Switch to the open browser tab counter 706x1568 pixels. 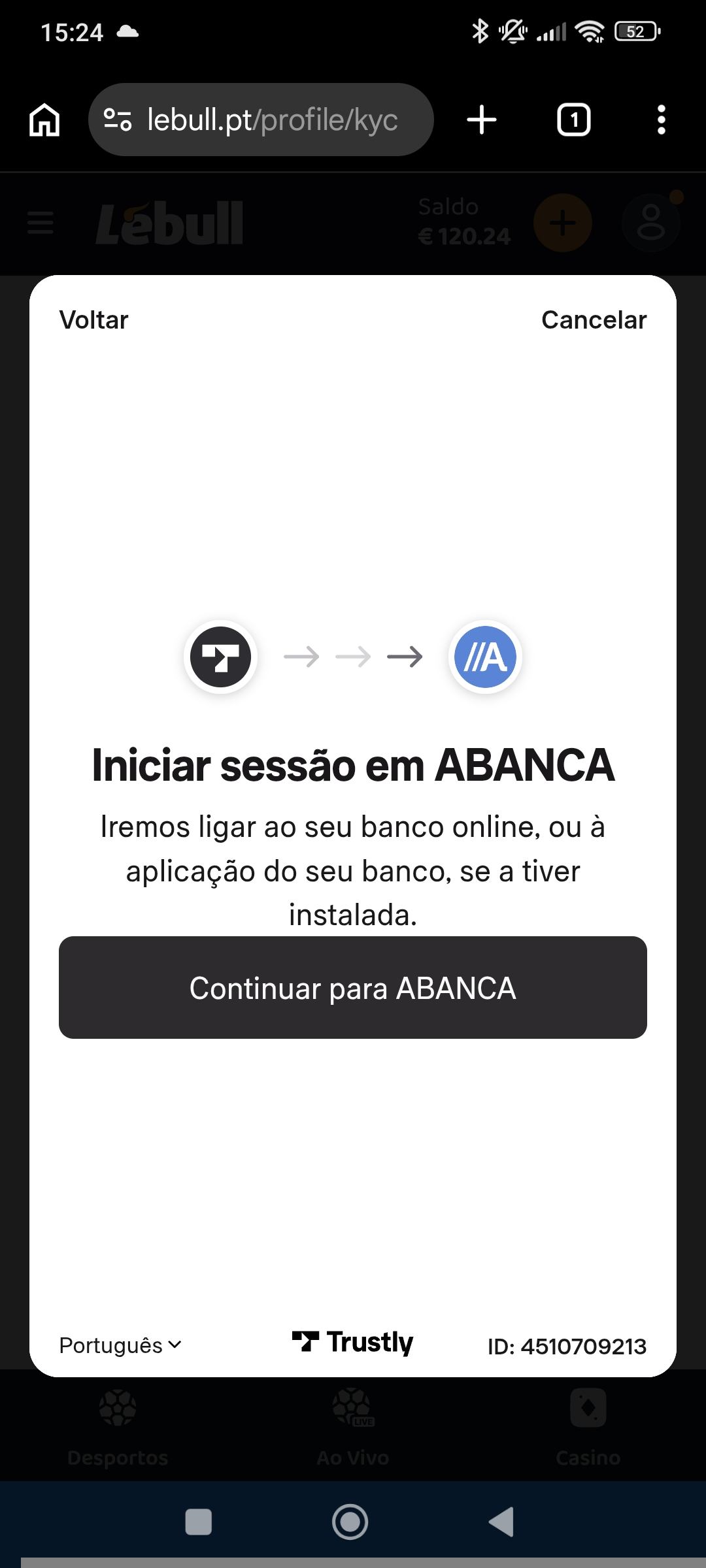pos(573,119)
